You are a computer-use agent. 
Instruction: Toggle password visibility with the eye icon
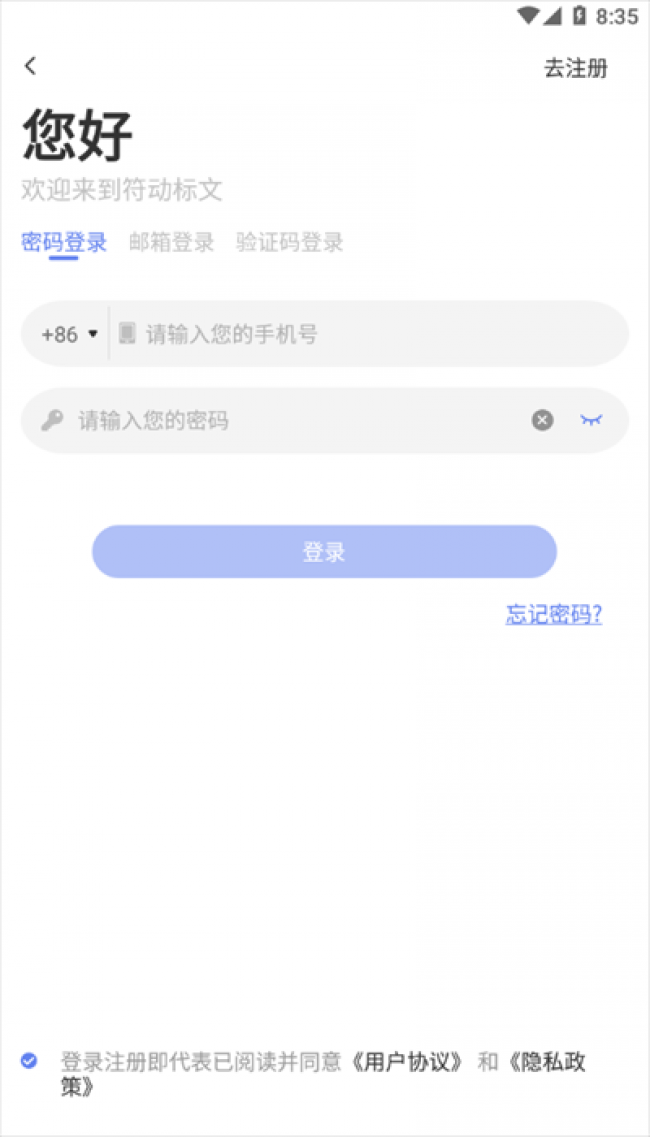click(x=591, y=420)
